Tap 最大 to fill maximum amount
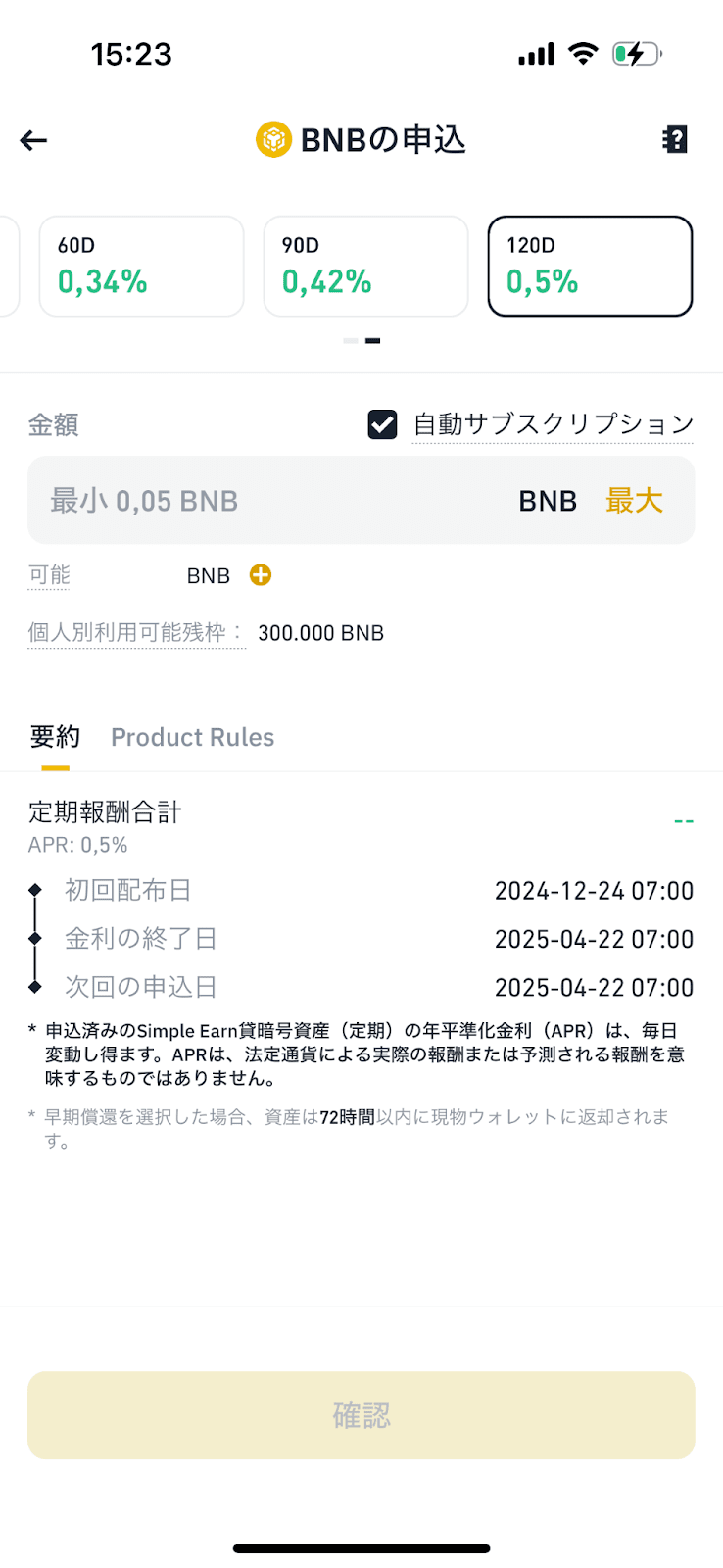Screen dimensions: 723x1568 click(x=634, y=501)
